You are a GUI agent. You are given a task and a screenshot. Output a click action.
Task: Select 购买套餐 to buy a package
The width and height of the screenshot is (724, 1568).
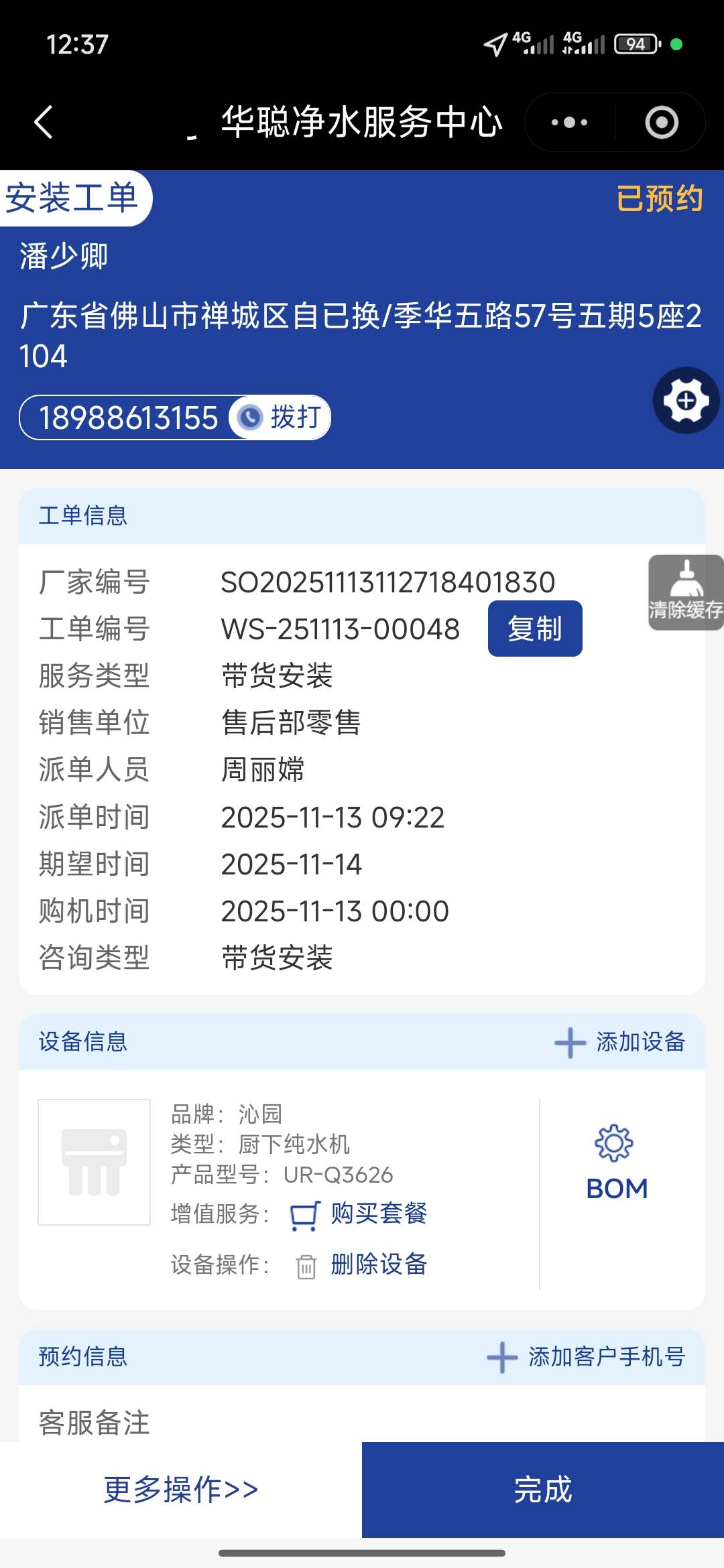click(359, 1214)
